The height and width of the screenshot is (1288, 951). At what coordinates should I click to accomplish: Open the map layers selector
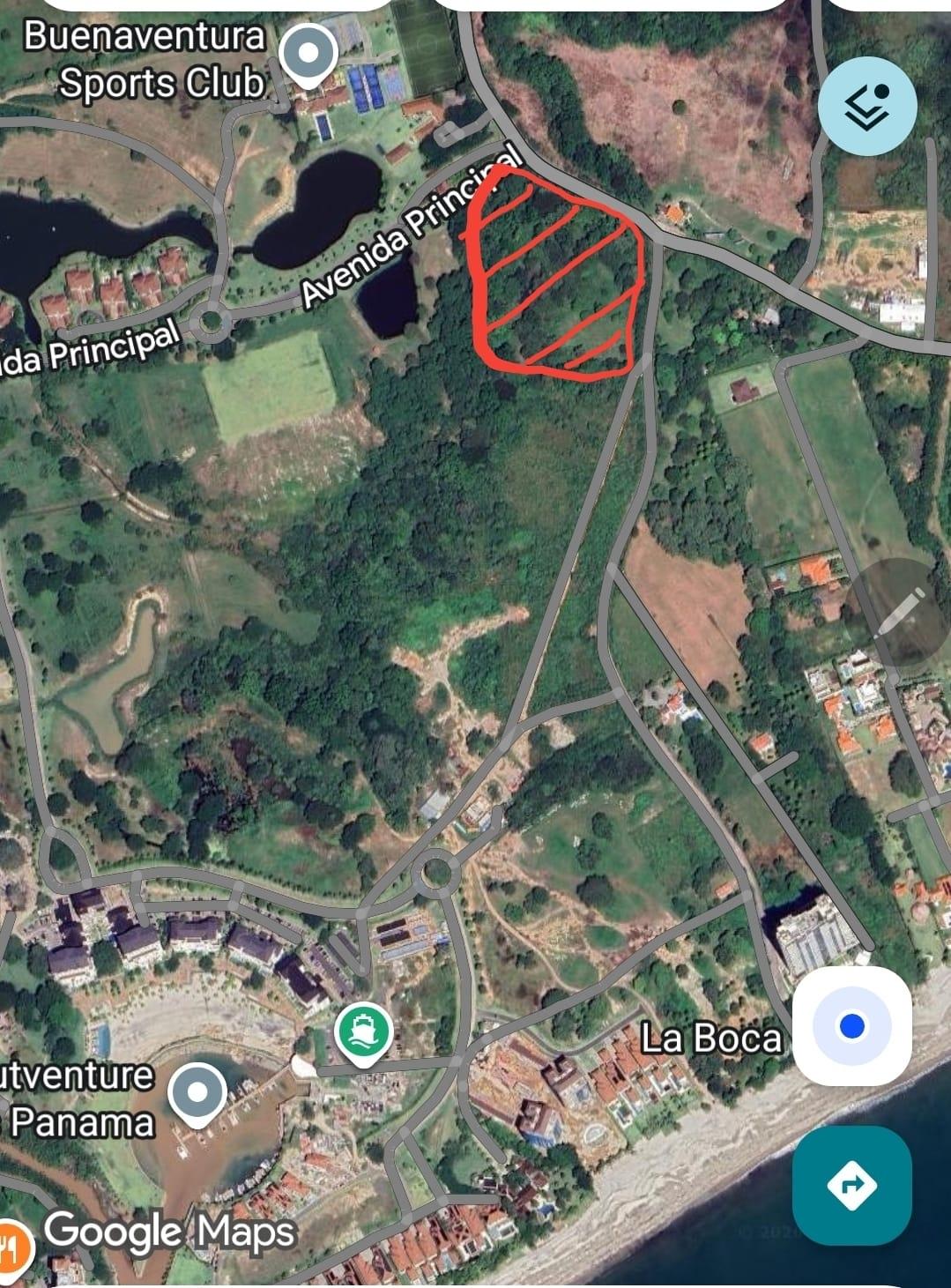tap(867, 107)
